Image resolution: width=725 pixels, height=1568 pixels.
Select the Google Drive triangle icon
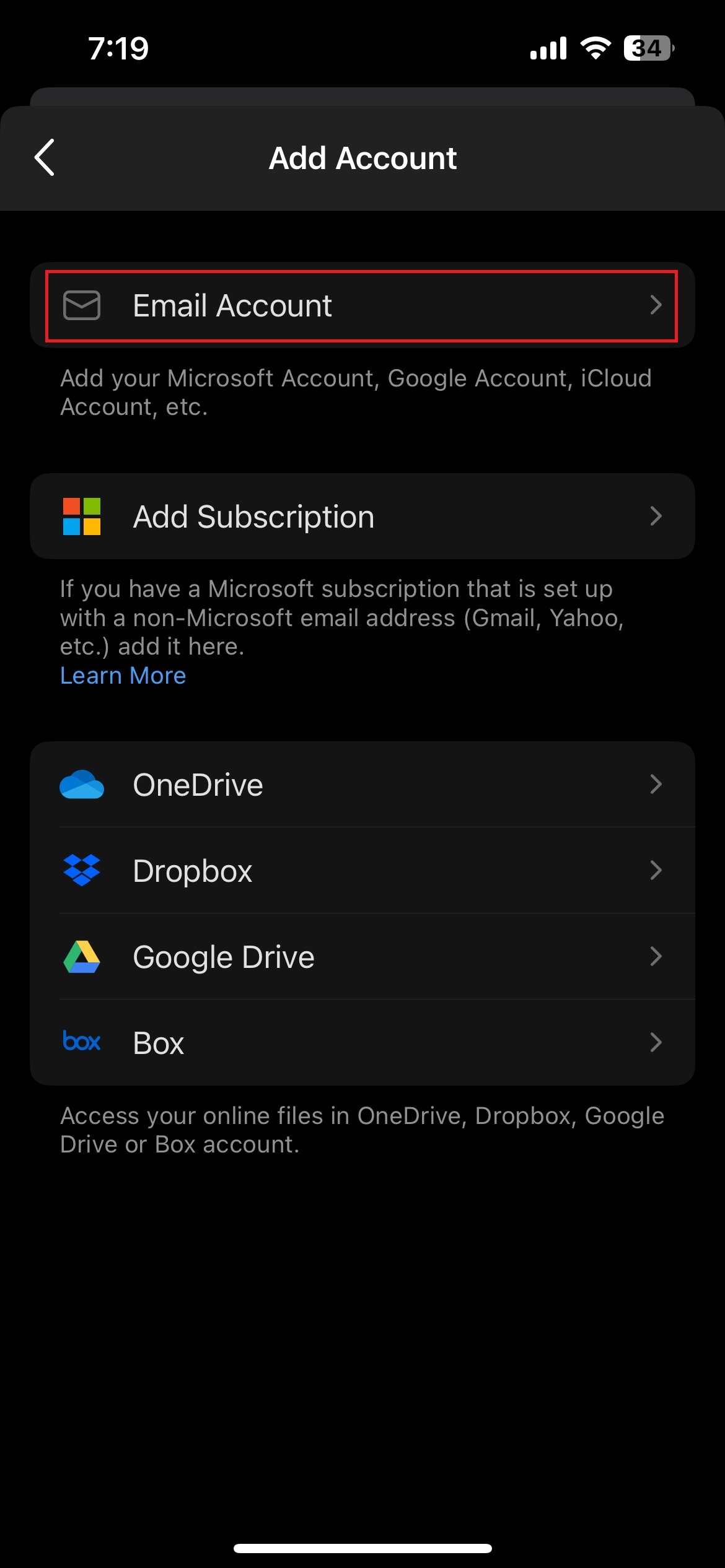click(81, 956)
